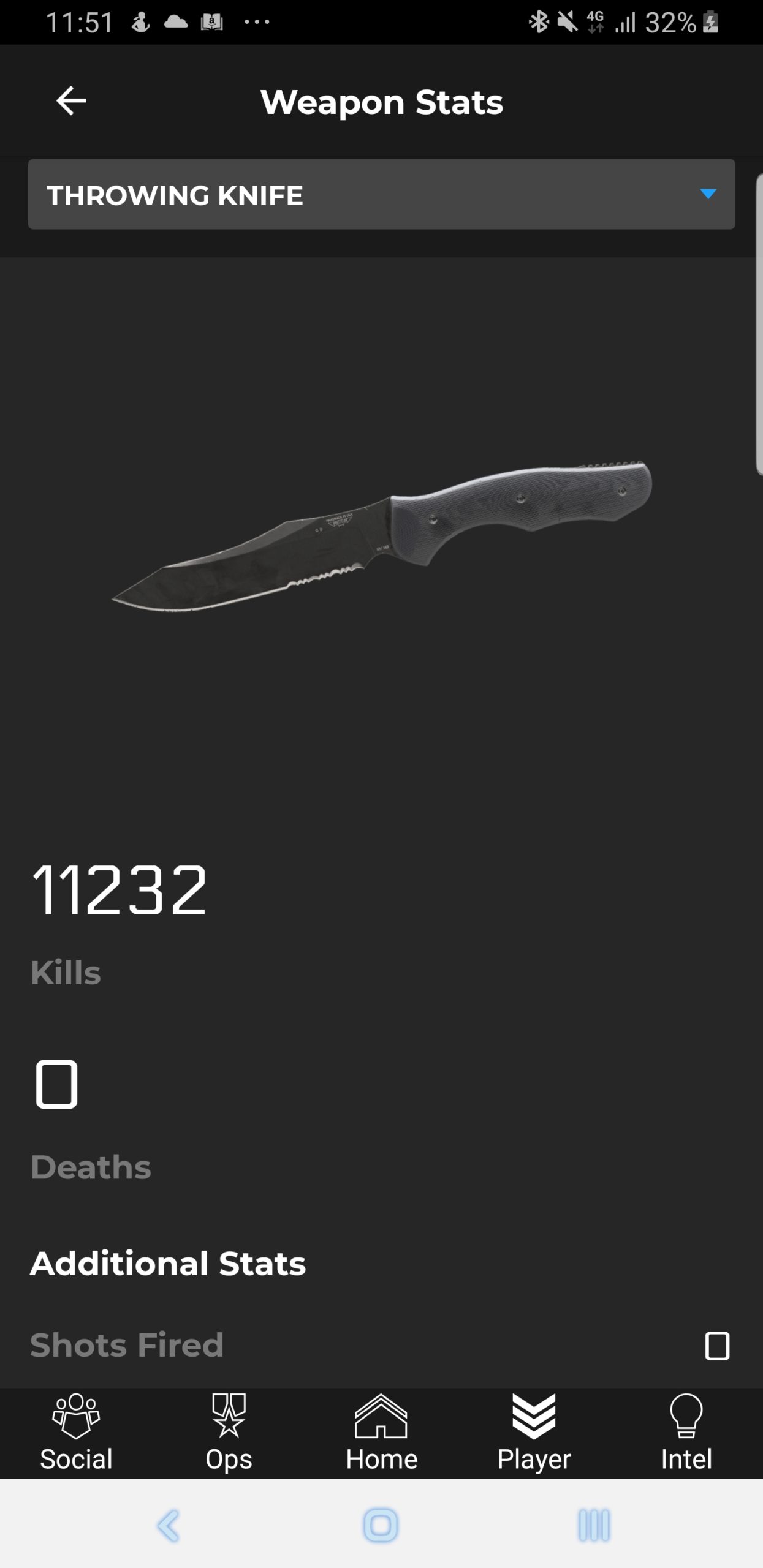
Task: Go back from Weapon Stats
Action: coord(71,101)
